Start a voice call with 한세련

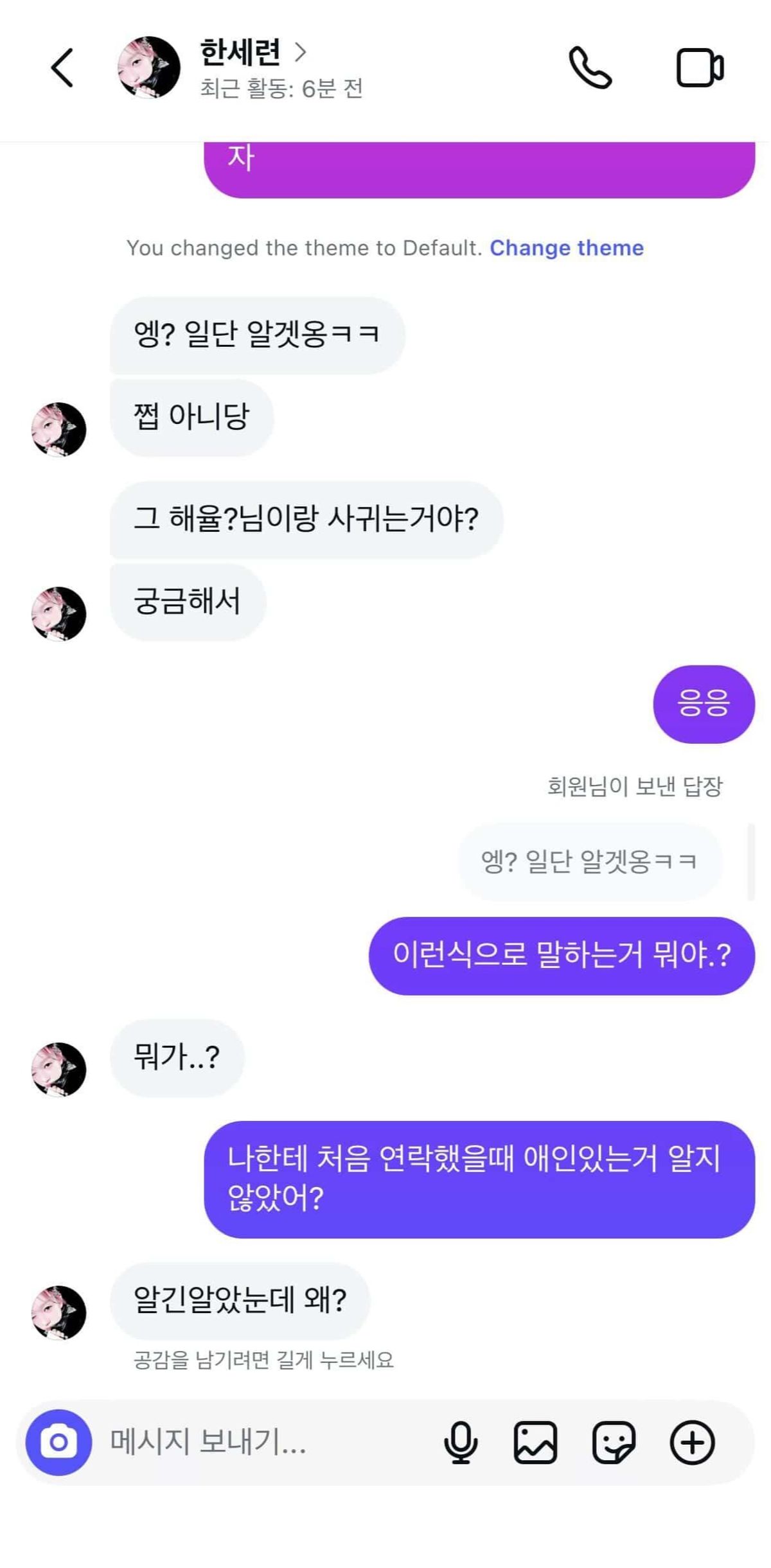coord(590,67)
